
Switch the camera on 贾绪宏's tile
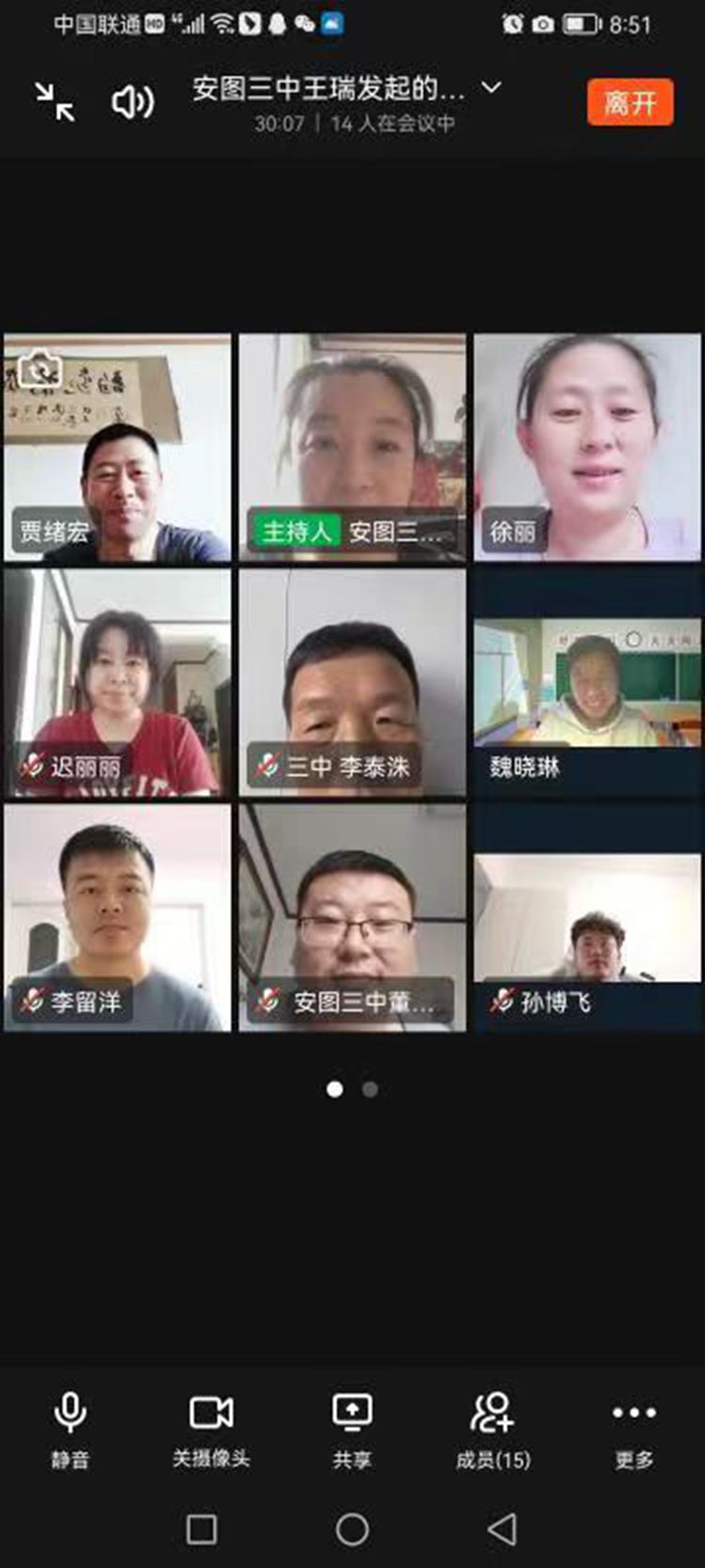click(x=40, y=370)
